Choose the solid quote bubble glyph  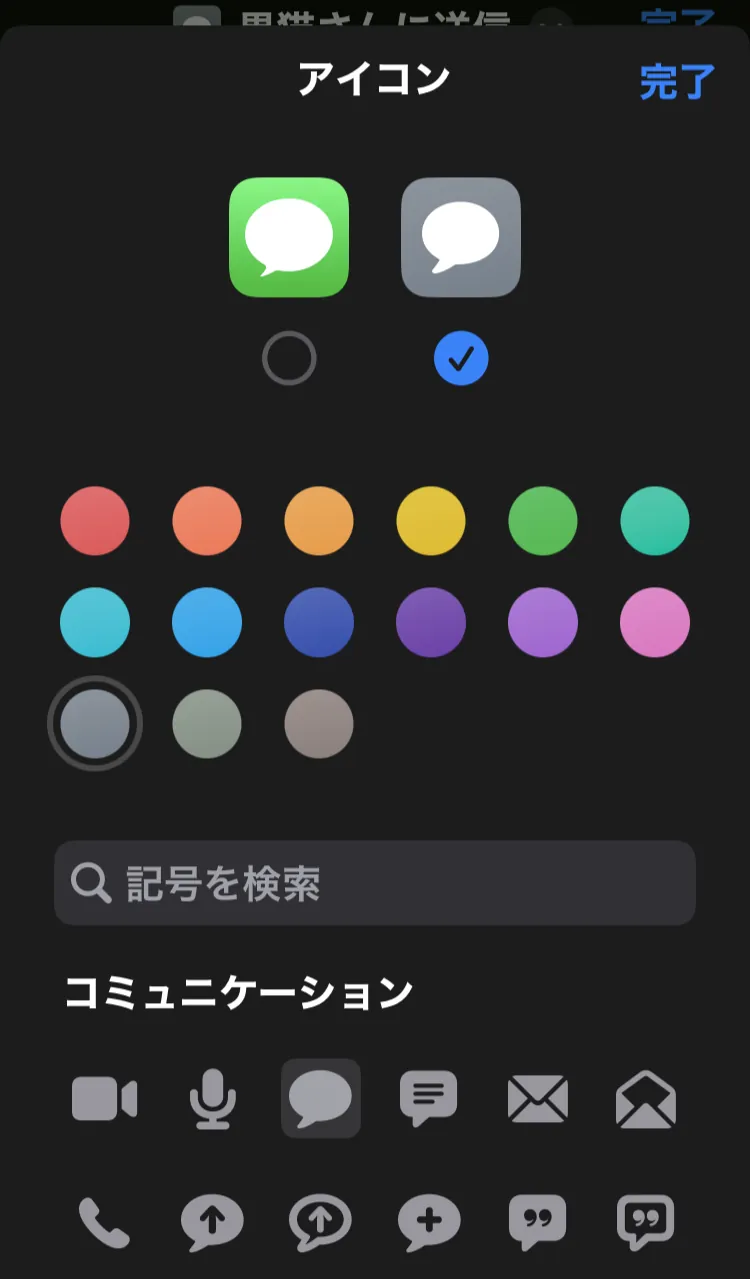click(x=538, y=1222)
